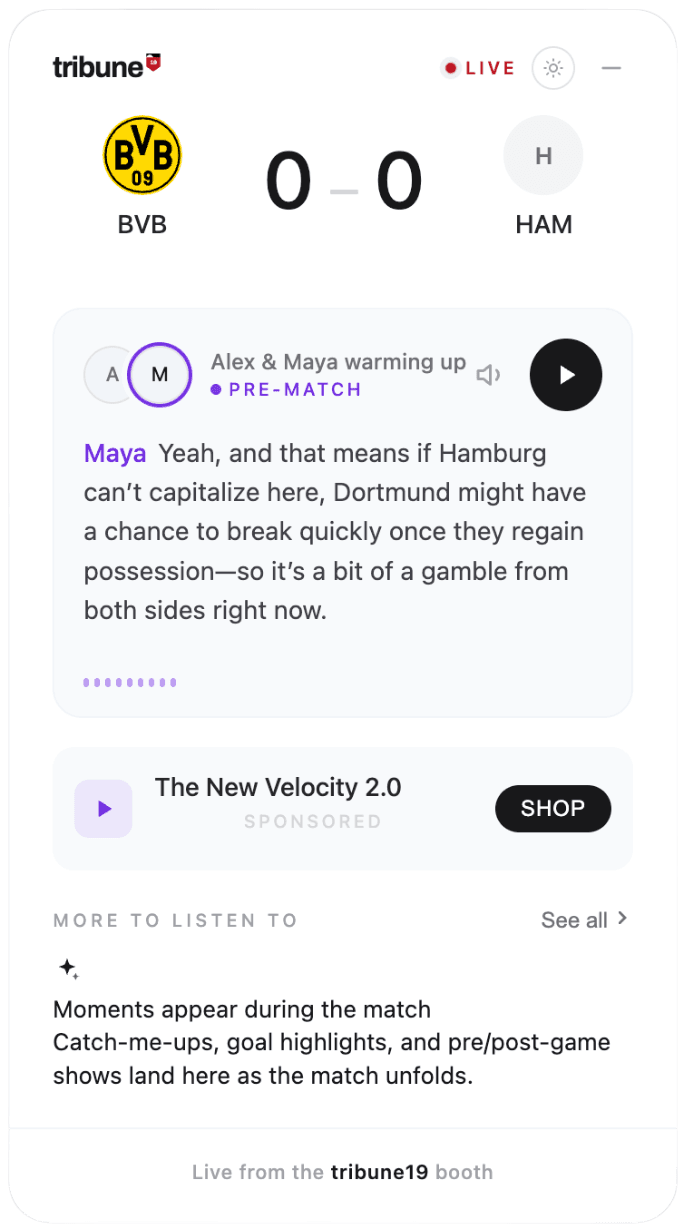The image size is (686, 1232).
Task: Toggle the light/dark theme sun button
Action: coord(553,69)
